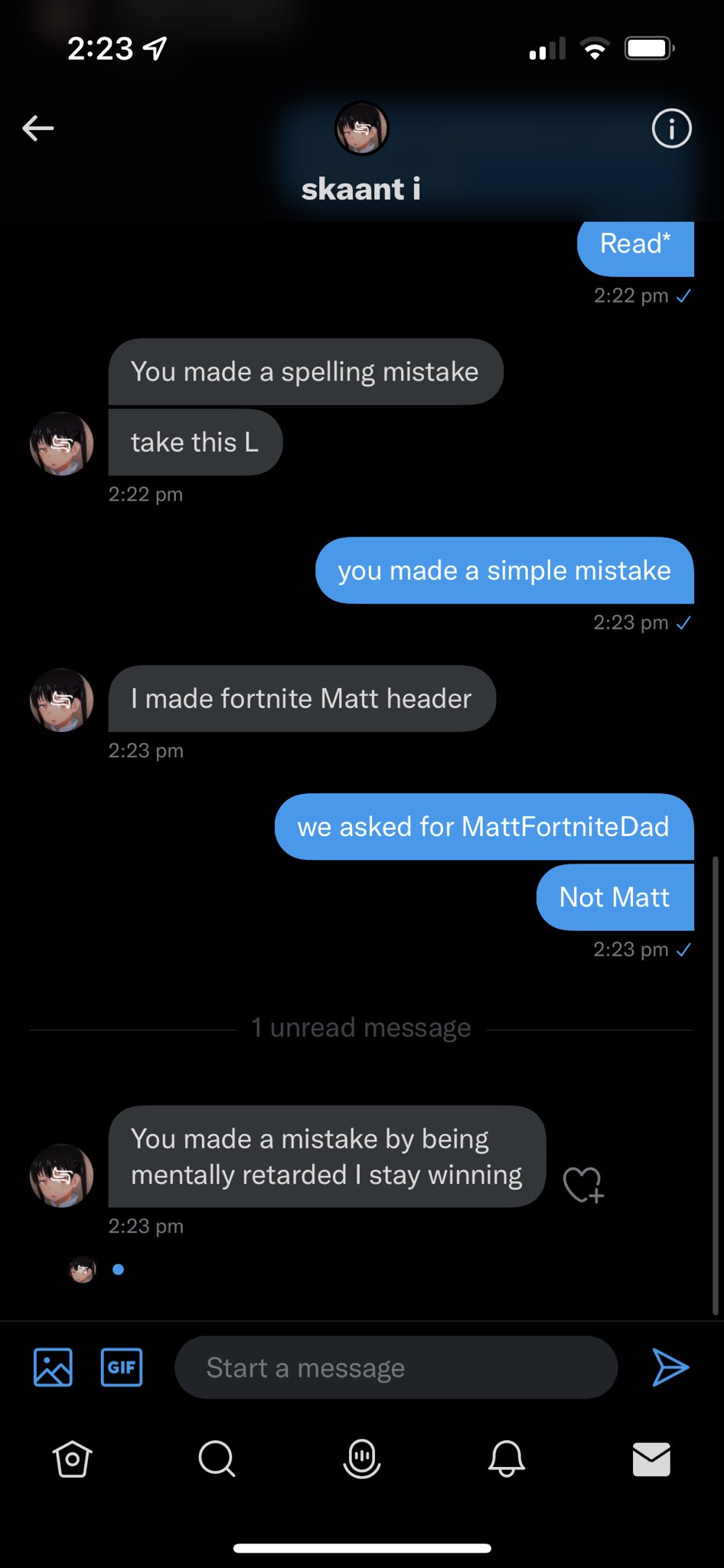
Task: Open the Notifications tab
Action: pyautogui.click(x=507, y=1459)
